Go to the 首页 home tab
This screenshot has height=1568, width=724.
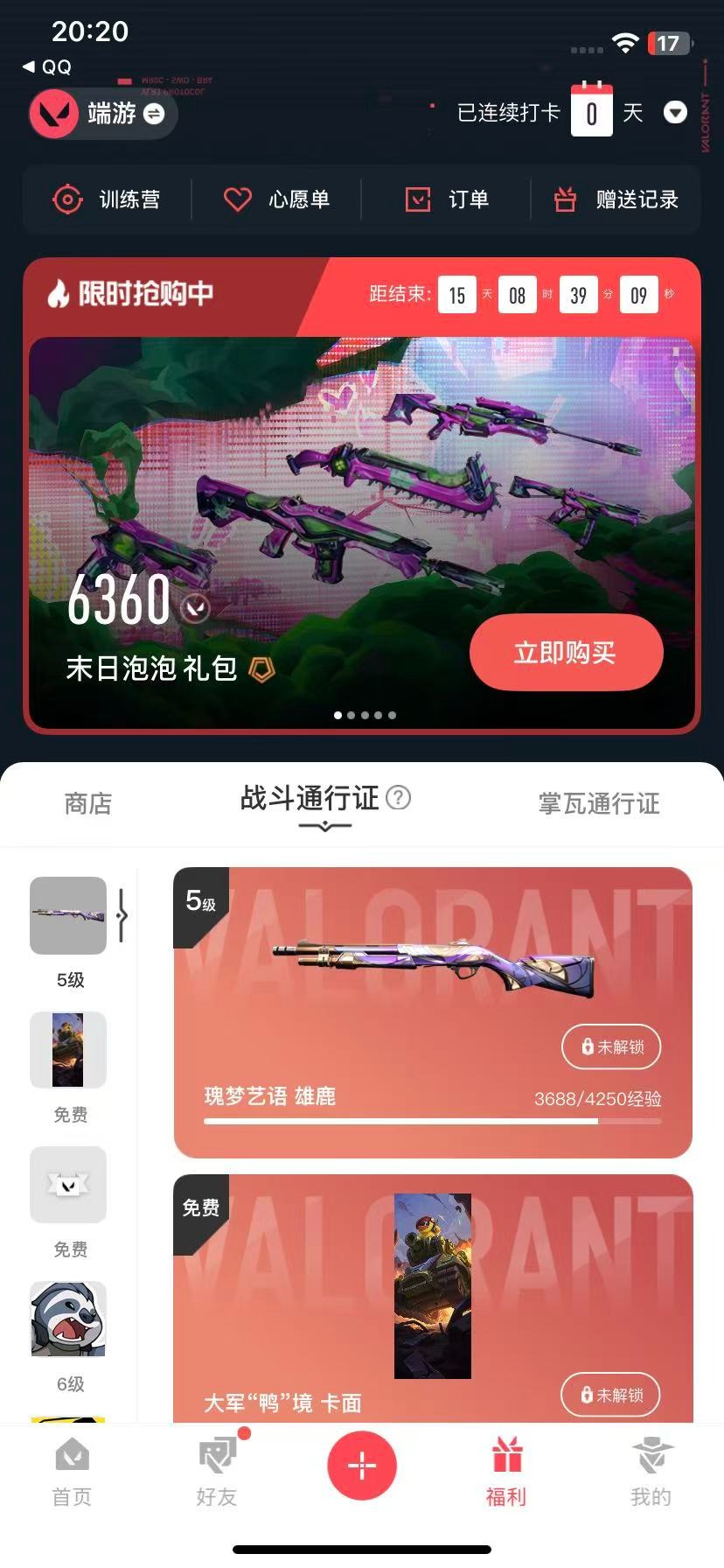72,1472
